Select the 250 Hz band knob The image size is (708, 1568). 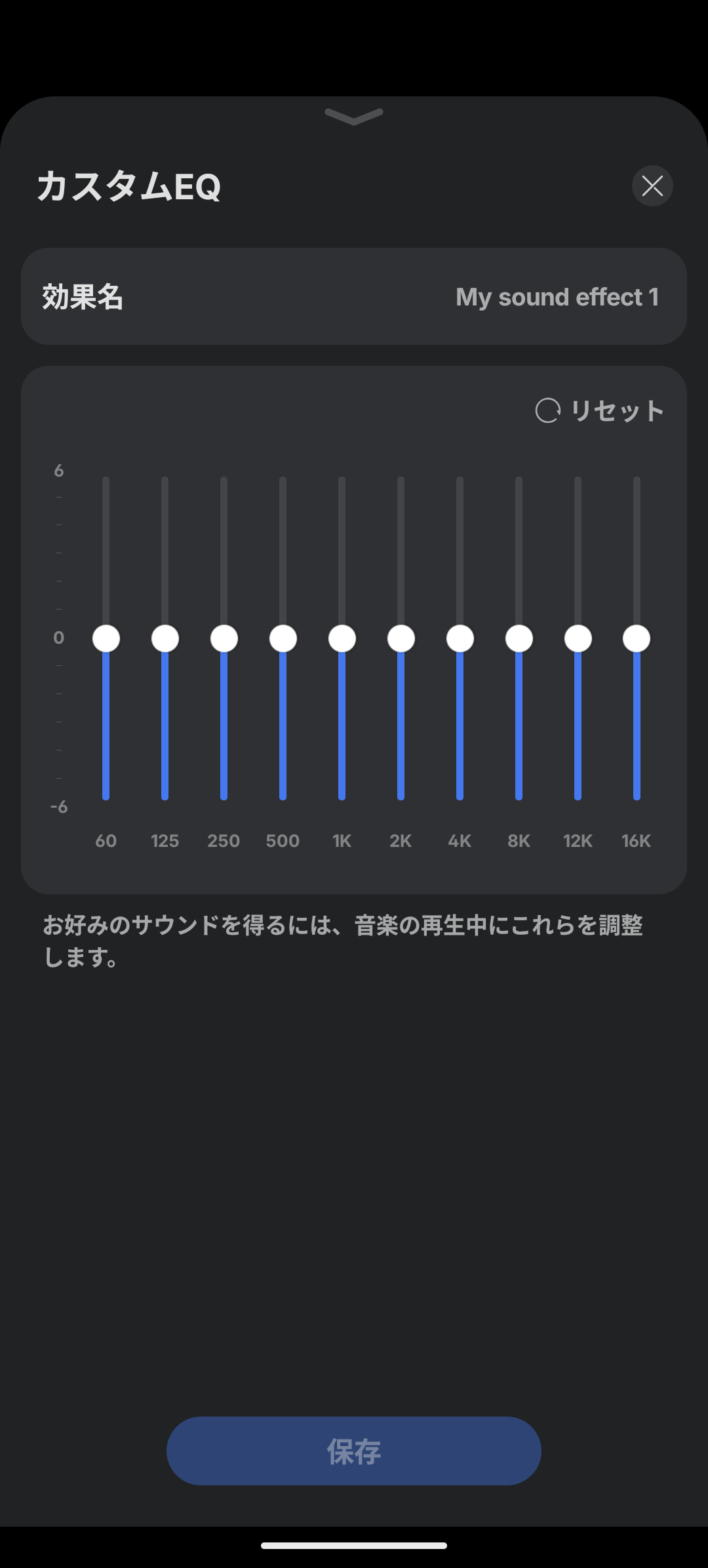tap(224, 638)
